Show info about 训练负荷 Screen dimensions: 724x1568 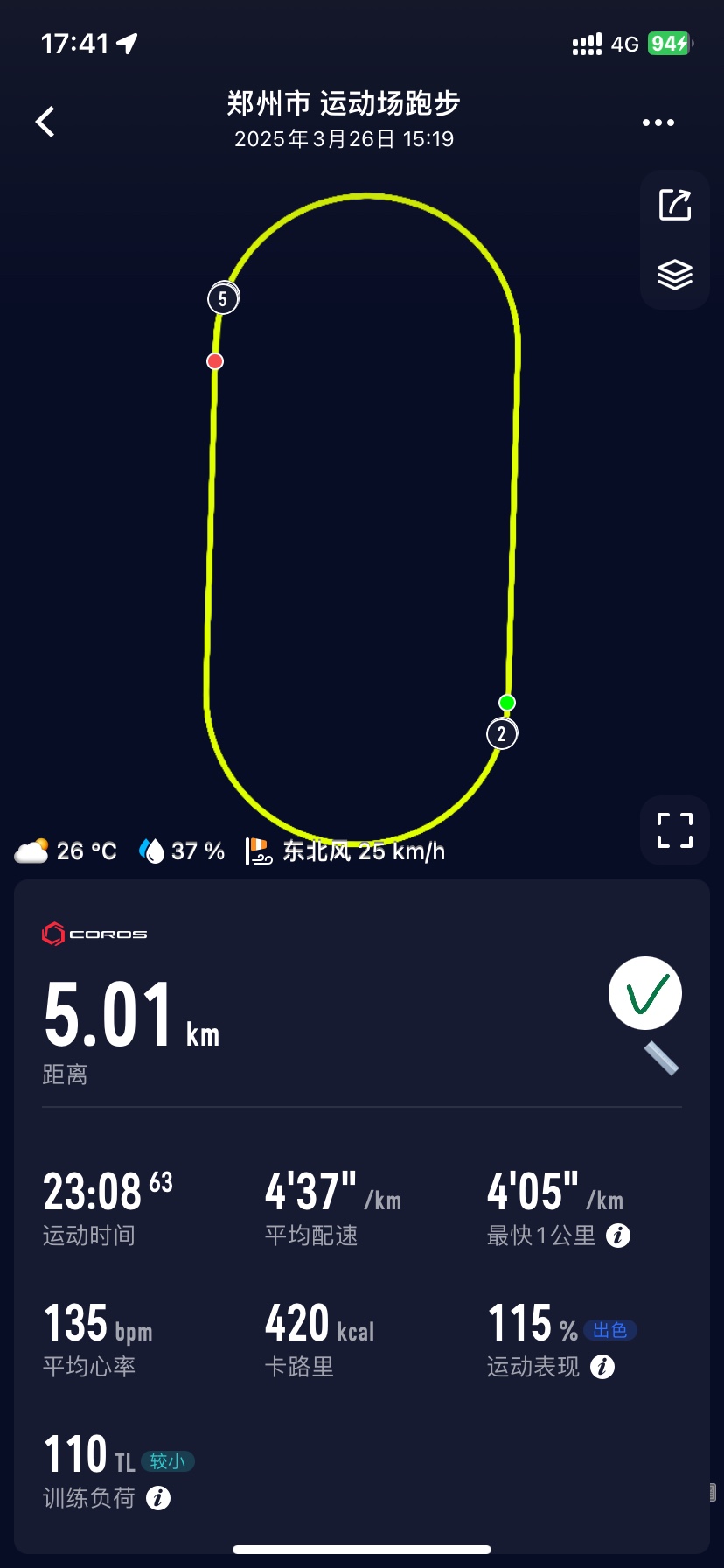pos(158,1498)
